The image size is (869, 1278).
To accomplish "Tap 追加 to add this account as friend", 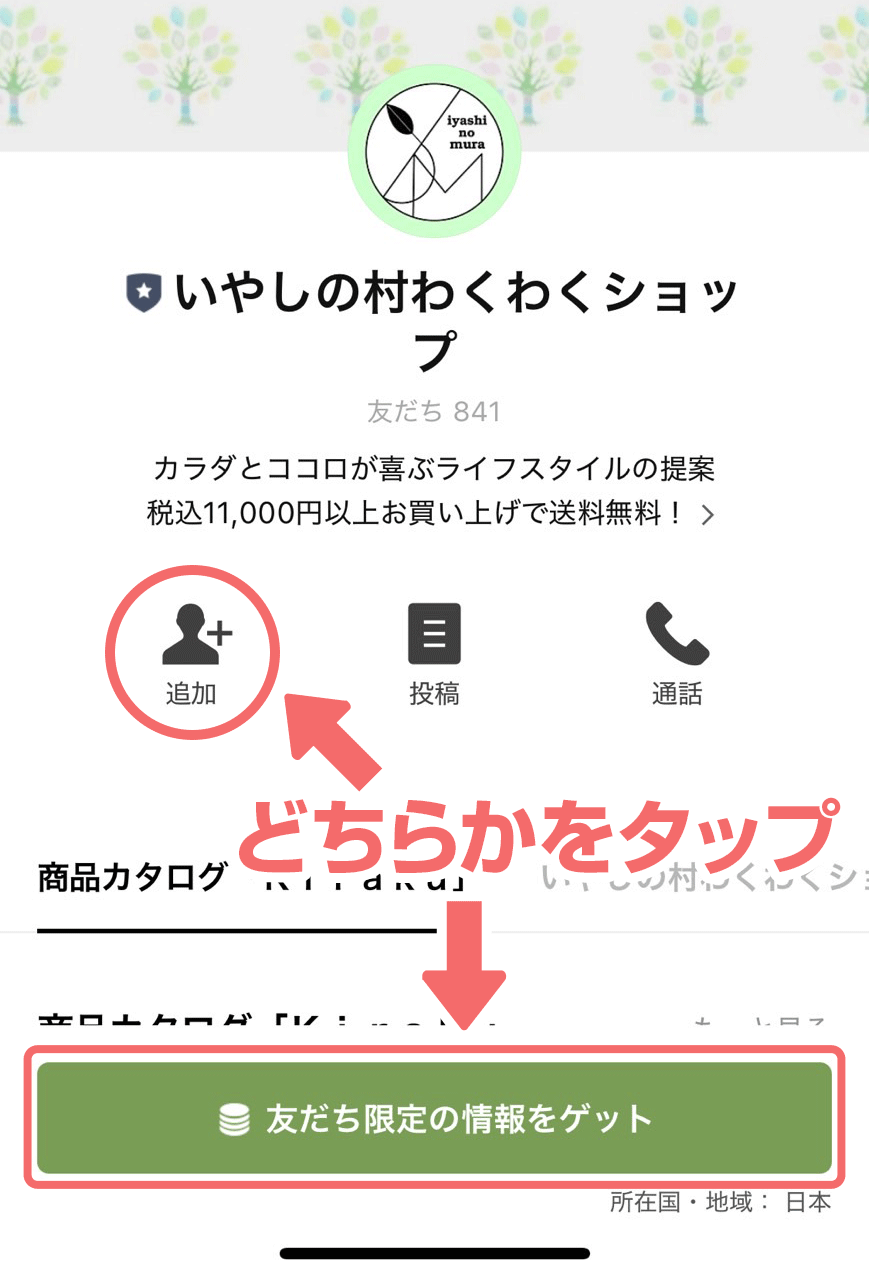I will click(x=192, y=654).
